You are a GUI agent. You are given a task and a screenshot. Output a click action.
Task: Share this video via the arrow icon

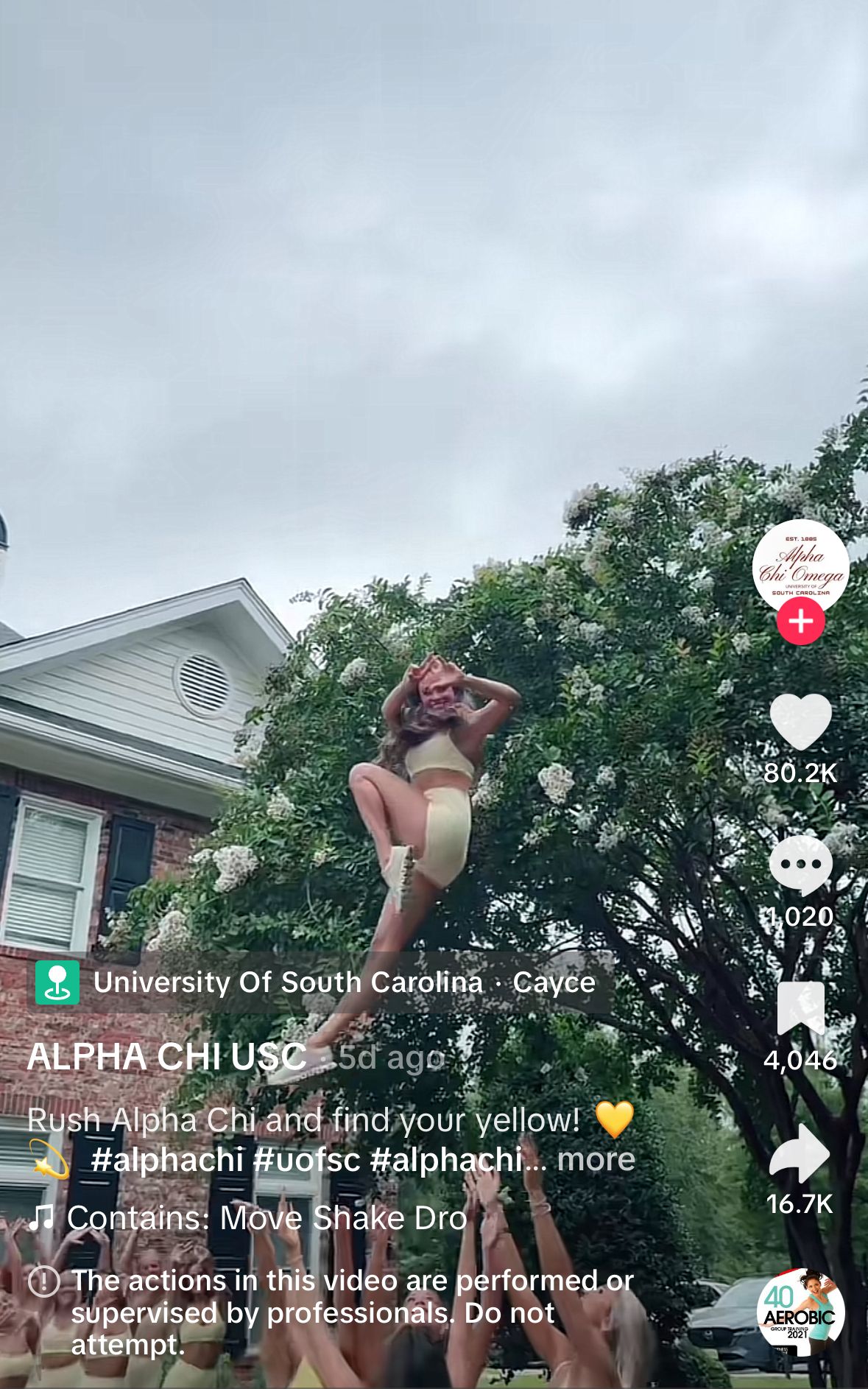[x=800, y=1153]
